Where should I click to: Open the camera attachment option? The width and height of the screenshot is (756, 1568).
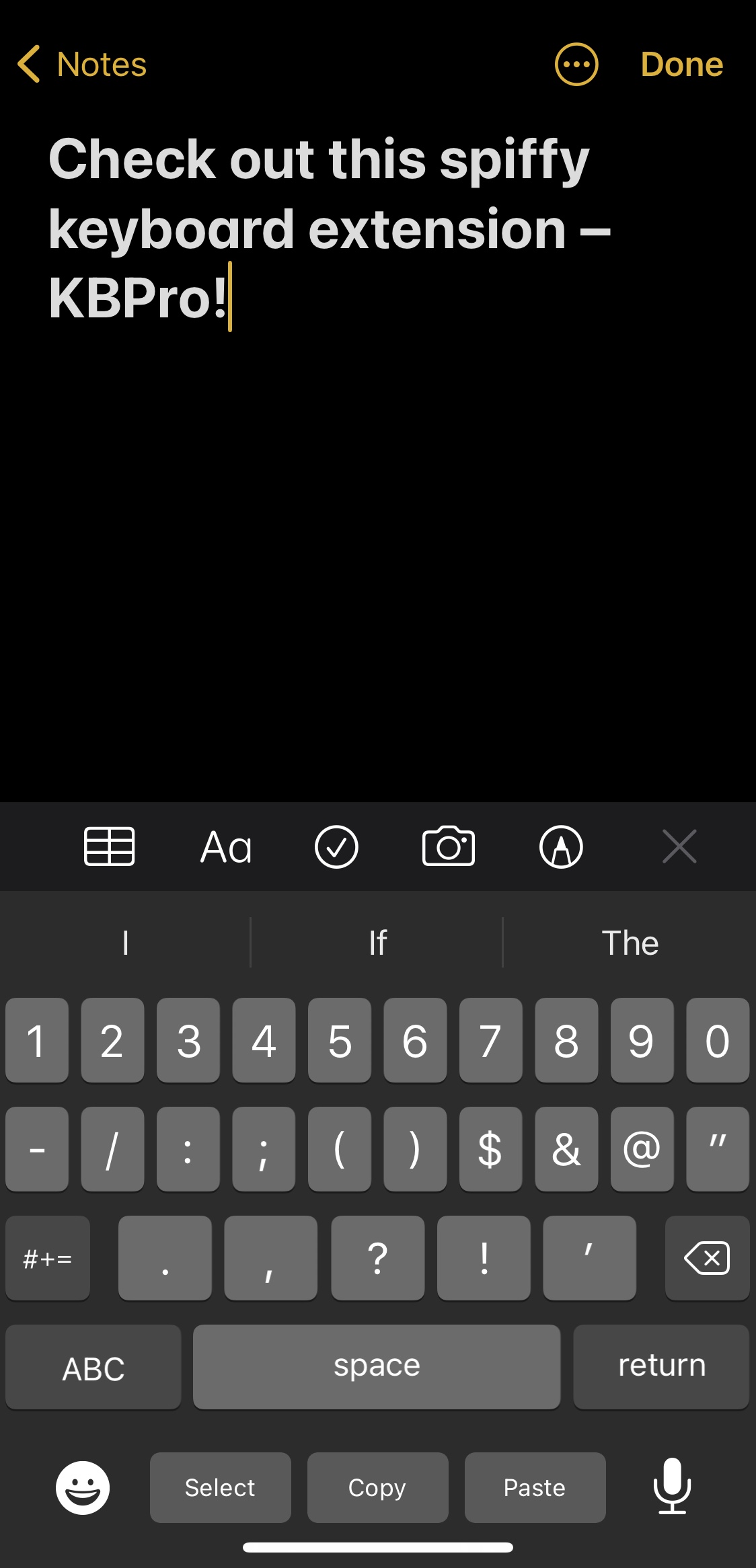[449, 847]
